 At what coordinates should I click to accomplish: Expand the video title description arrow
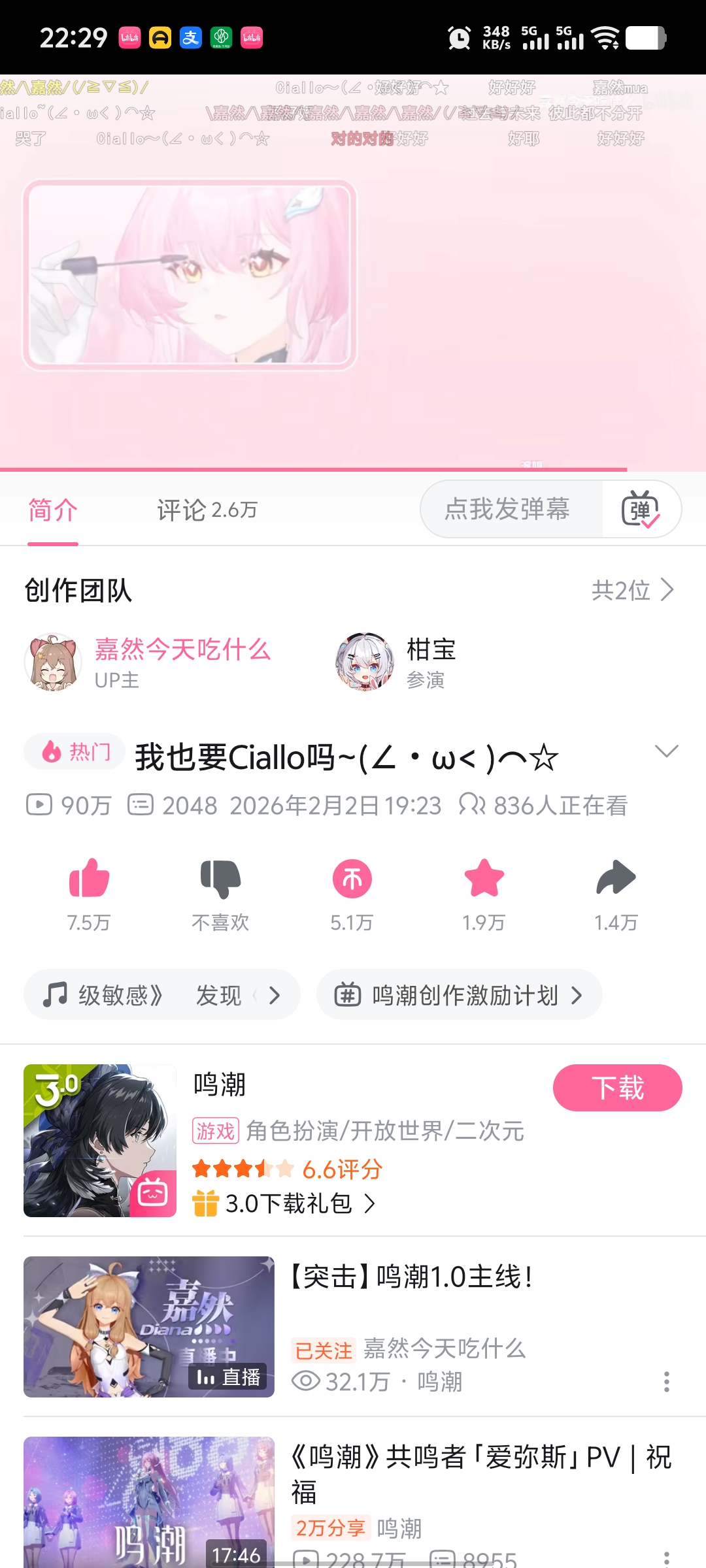(666, 751)
